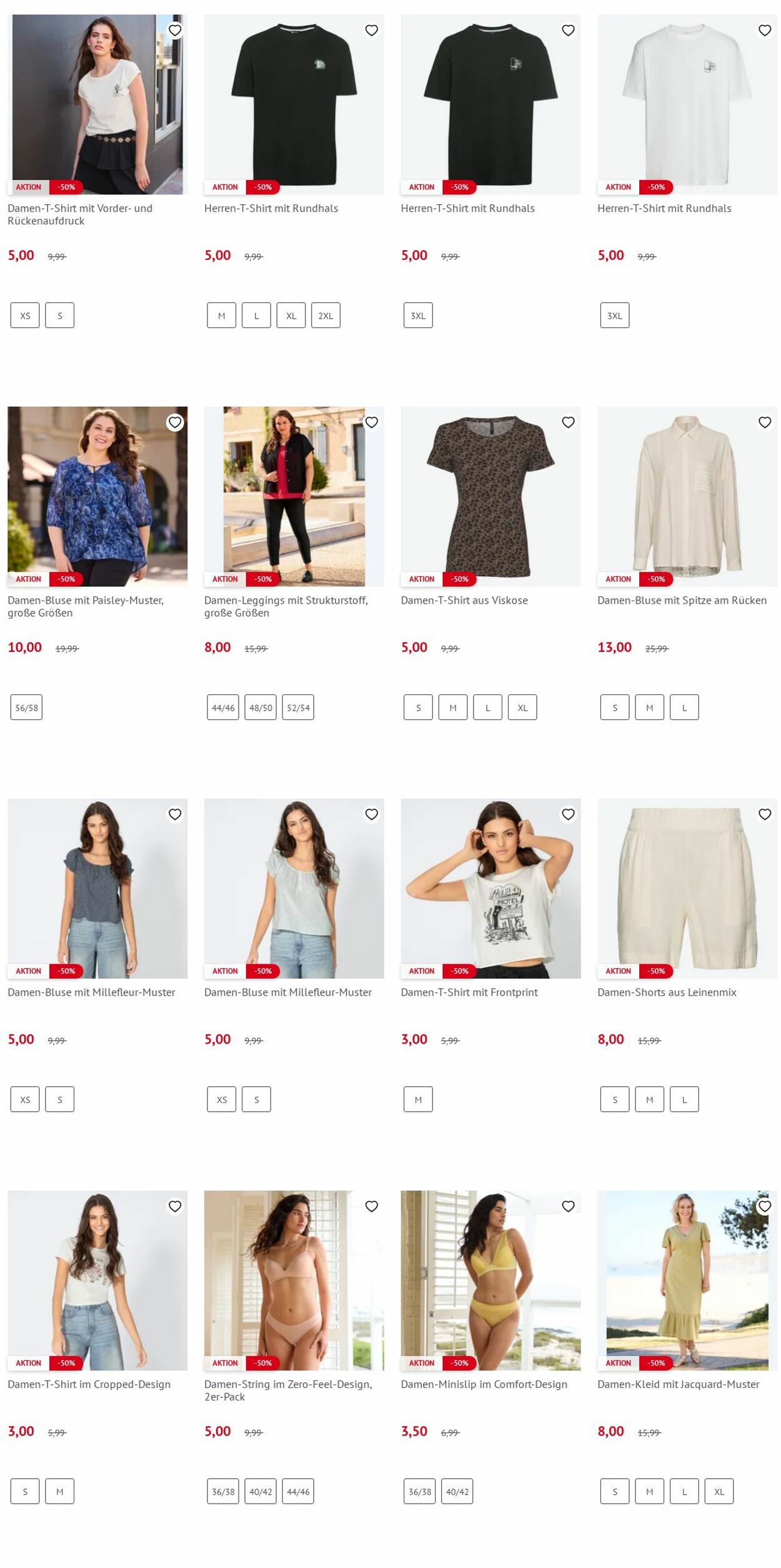Select size M for Damen-T-Shirt mit Frontprint
The width and height of the screenshot is (781, 1568).
point(418,1099)
